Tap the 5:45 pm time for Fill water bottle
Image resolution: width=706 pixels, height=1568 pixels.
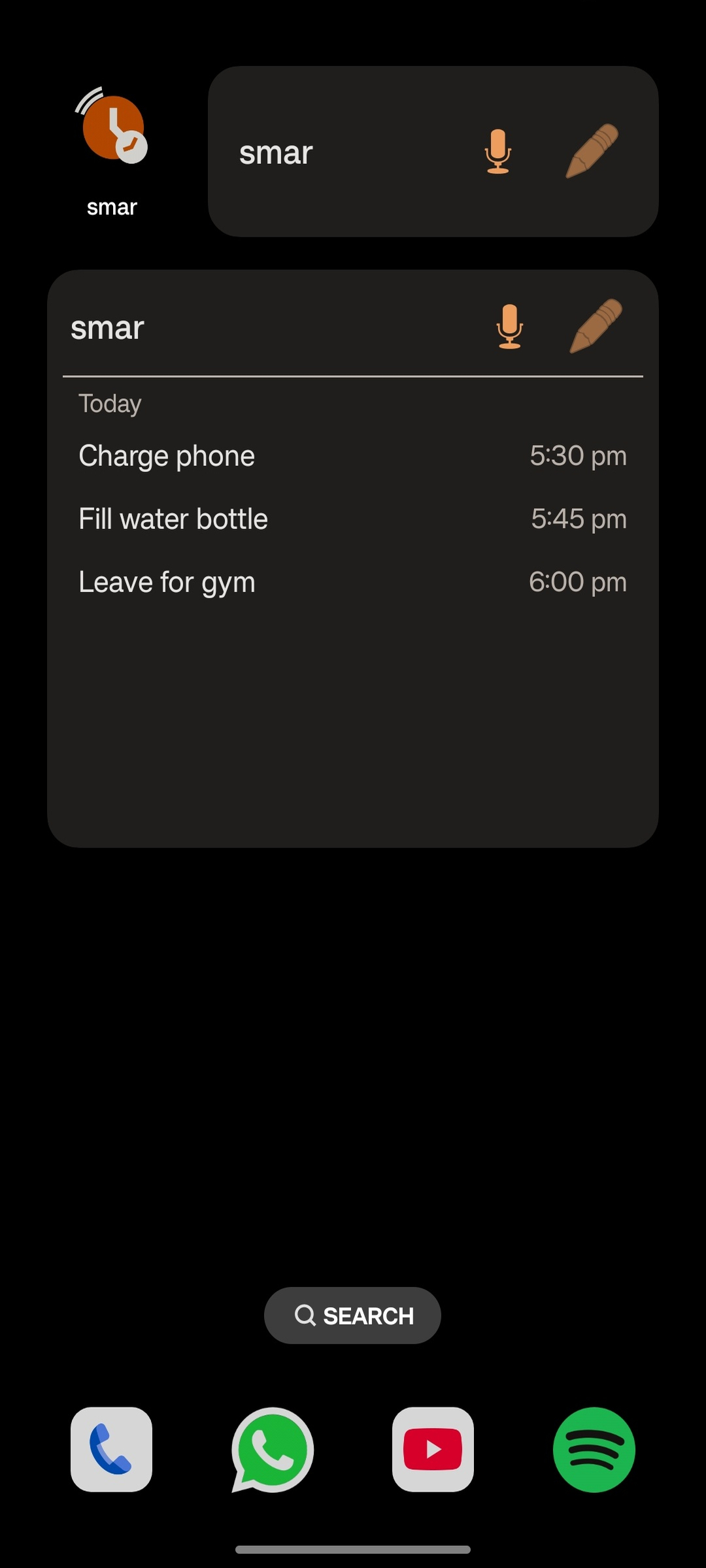pyautogui.click(x=578, y=518)
